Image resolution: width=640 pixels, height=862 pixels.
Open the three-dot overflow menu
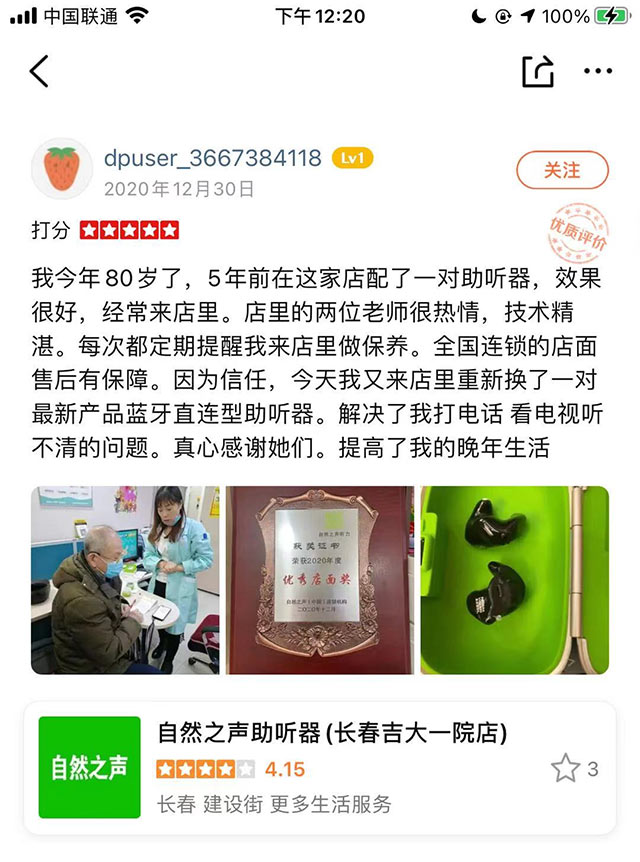click(x=597, y=71)
